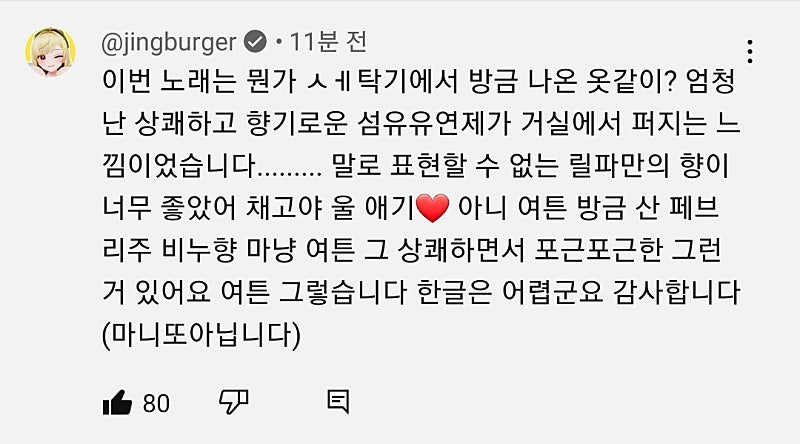Open the @jingburger channel name link
The width and height of the screenshot is (800, 444).
point(169,42)
